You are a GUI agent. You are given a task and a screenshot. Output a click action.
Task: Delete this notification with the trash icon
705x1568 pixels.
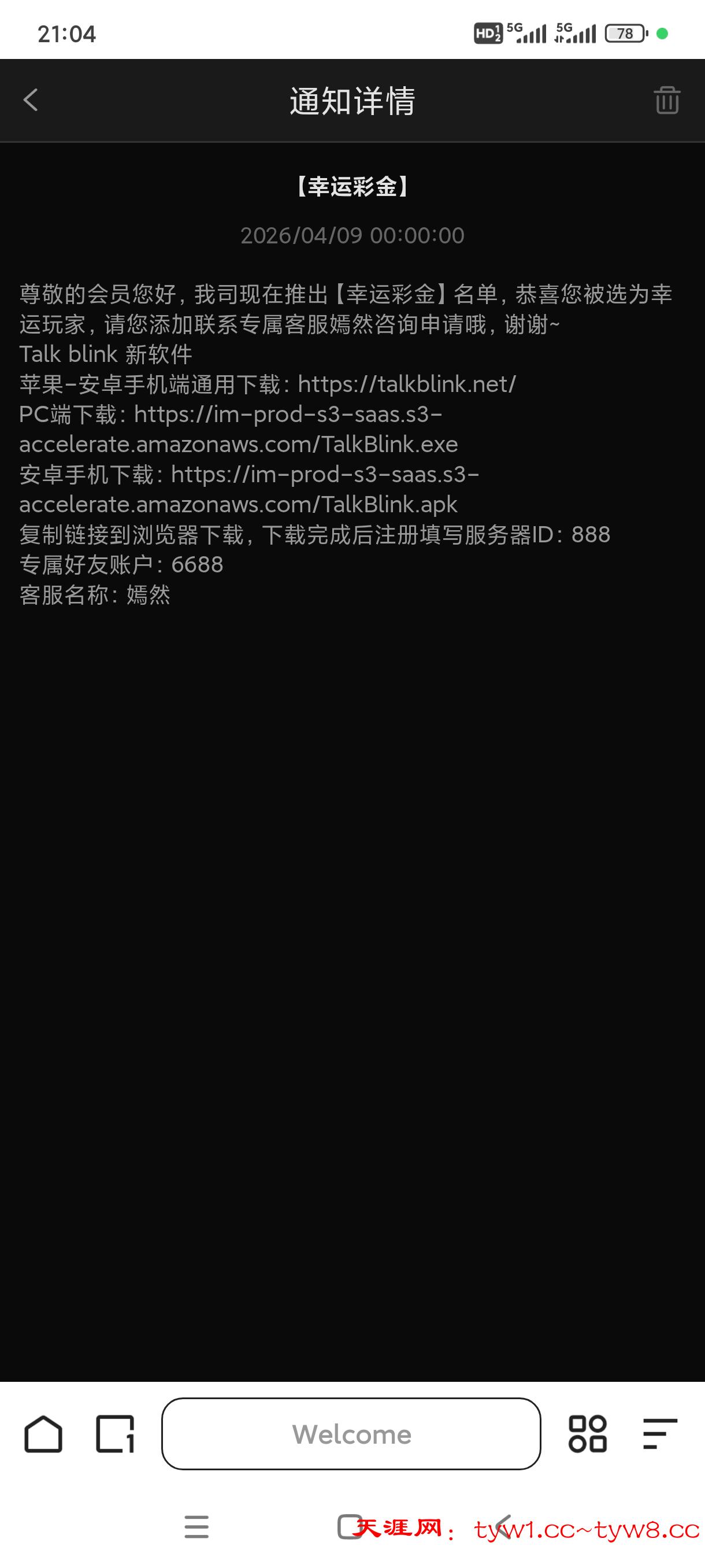click(667, 101)
